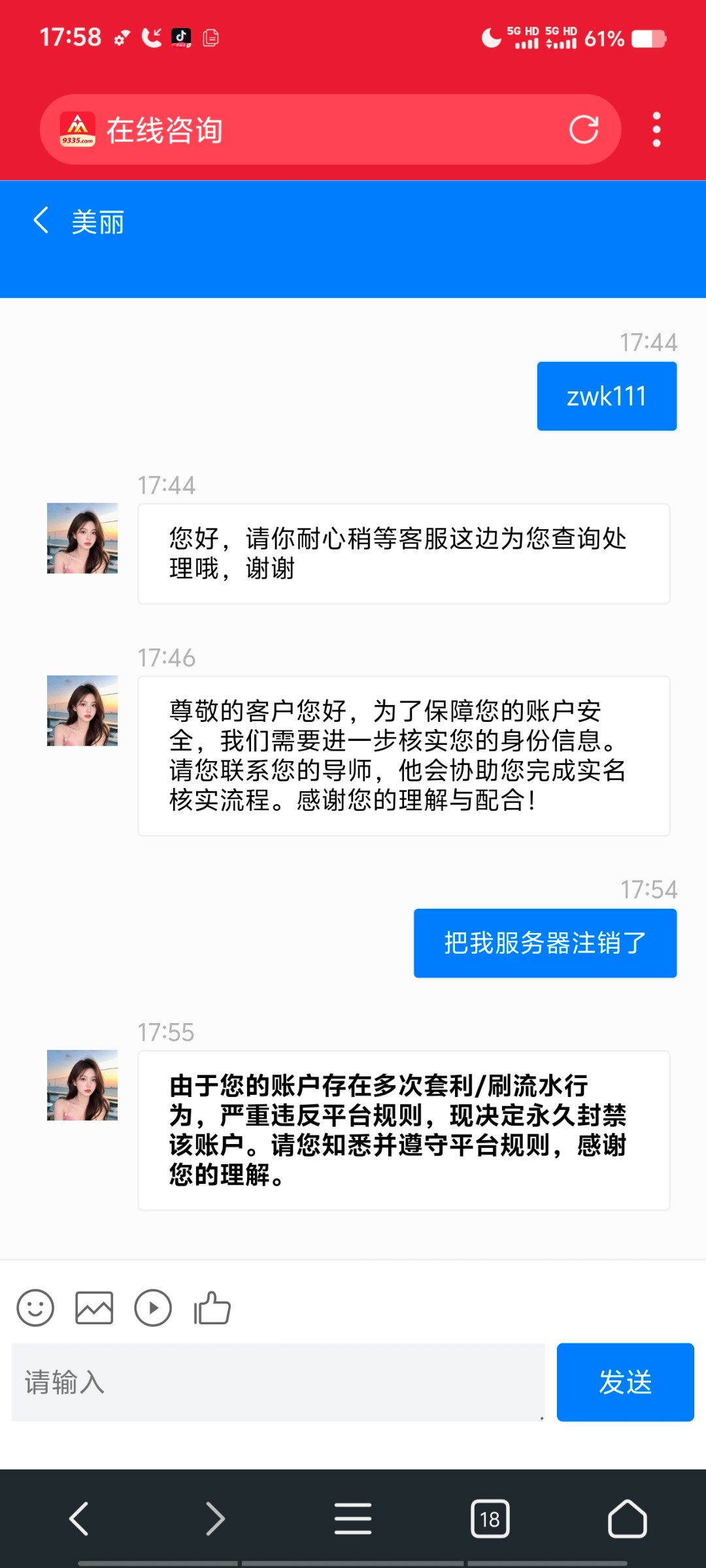Tap the home button in navigation bar

pyautogui.click(x=628, y=1519)
